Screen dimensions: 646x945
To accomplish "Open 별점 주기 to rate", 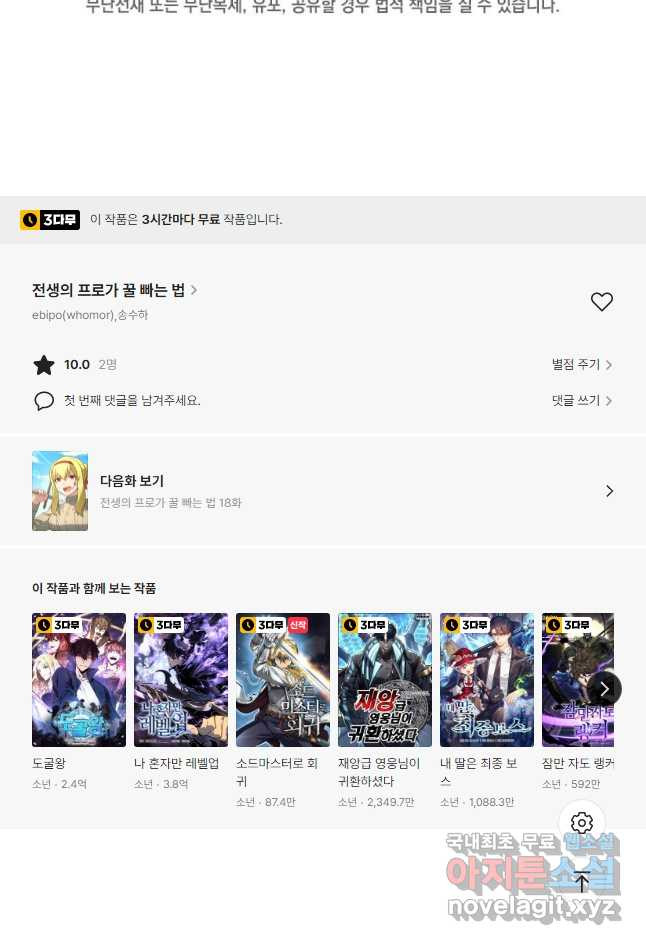I will tap(581, 365).
